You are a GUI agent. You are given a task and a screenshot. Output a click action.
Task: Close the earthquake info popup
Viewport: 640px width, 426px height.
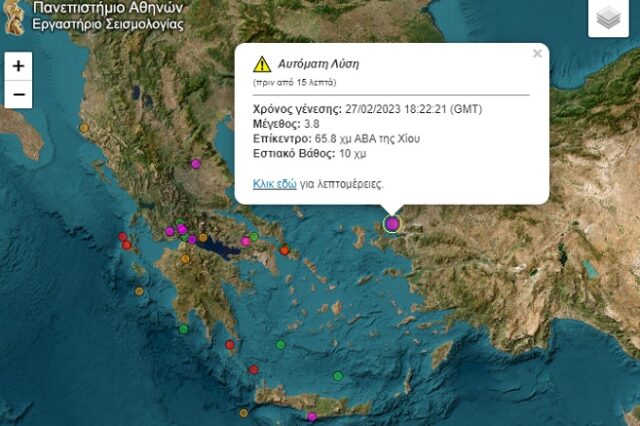coord(537,54)
